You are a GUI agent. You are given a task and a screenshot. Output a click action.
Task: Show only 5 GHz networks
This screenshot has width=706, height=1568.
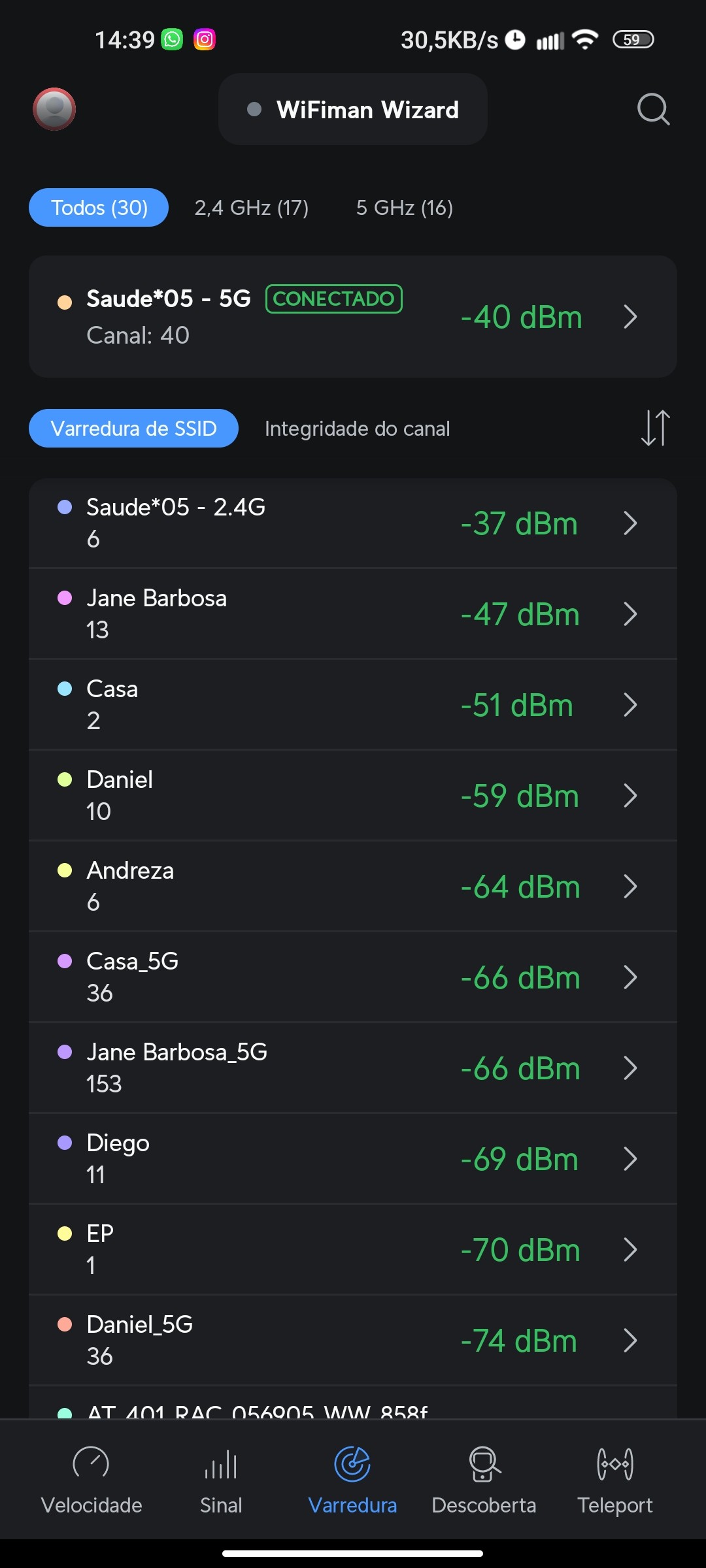coord(404,208)
